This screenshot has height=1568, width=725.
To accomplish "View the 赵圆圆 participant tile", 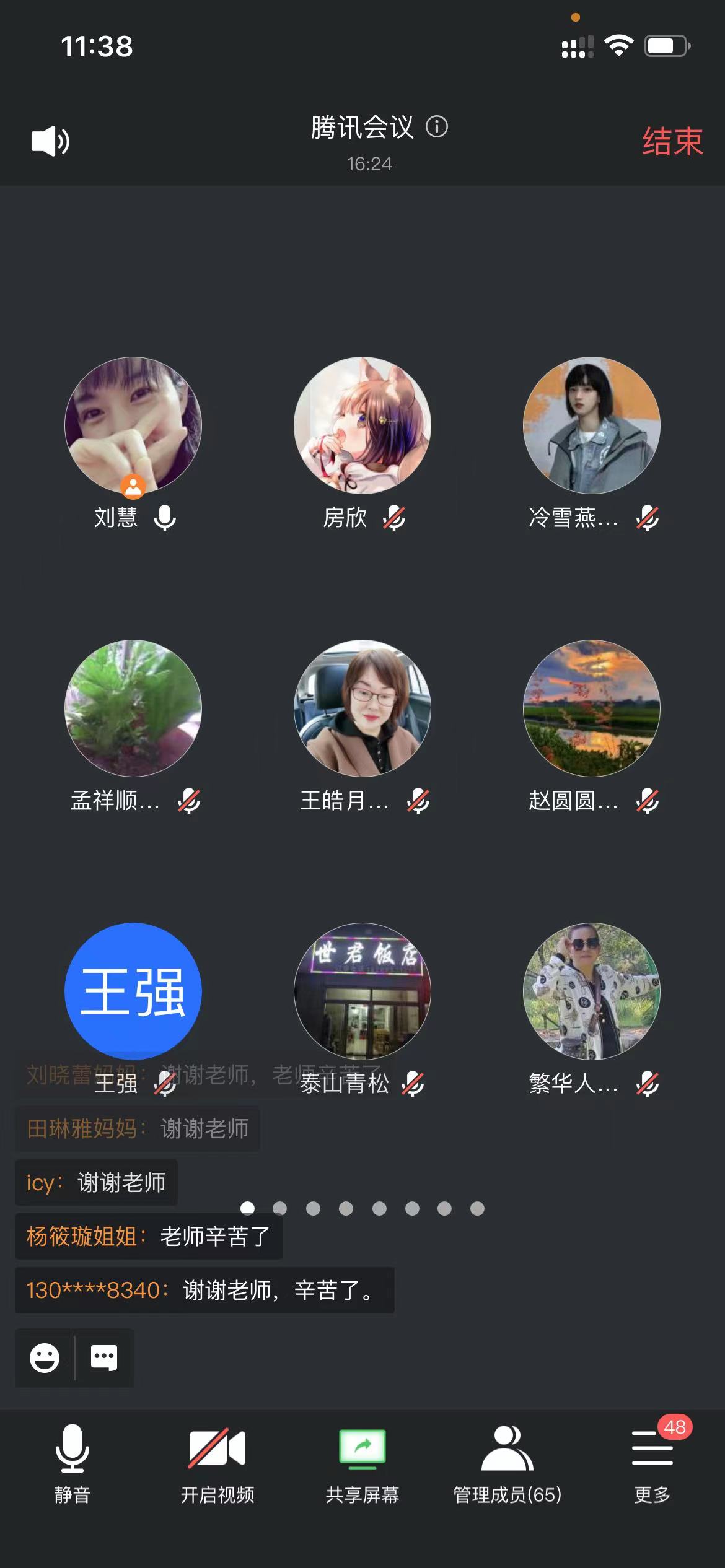I will 592,708.
